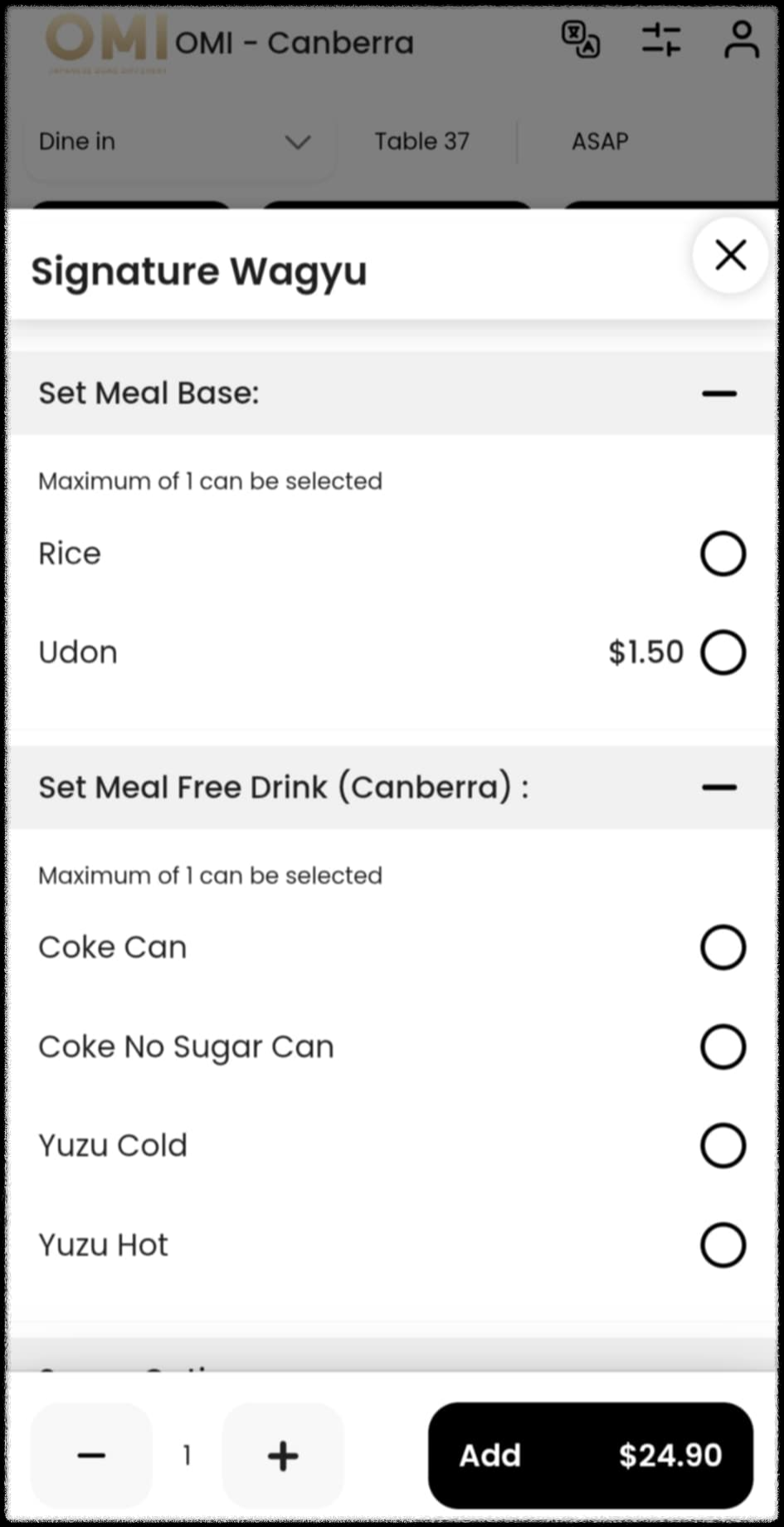Close the Signature Wagyu options sheet
Screen dimensions: 784x1527
730,256
